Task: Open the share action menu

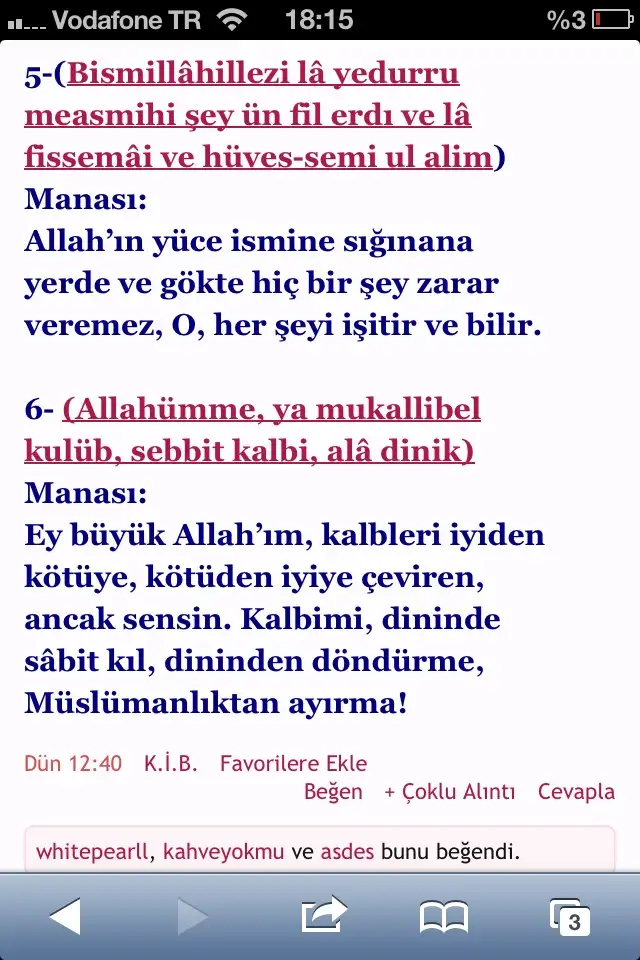Action: point(324,915)
